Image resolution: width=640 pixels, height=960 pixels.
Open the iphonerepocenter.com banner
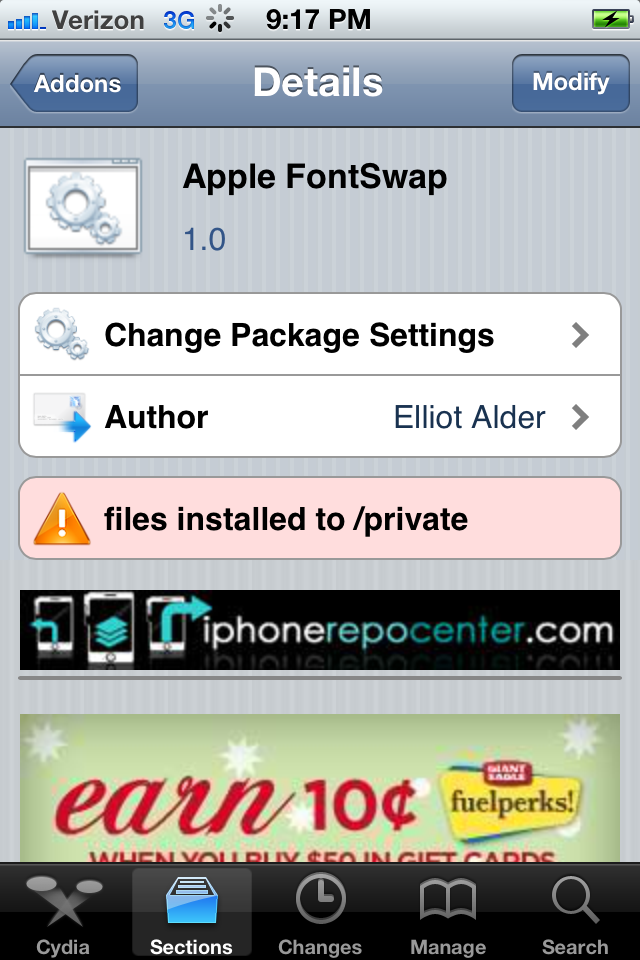pyautogui.click(x=320, y=630)
